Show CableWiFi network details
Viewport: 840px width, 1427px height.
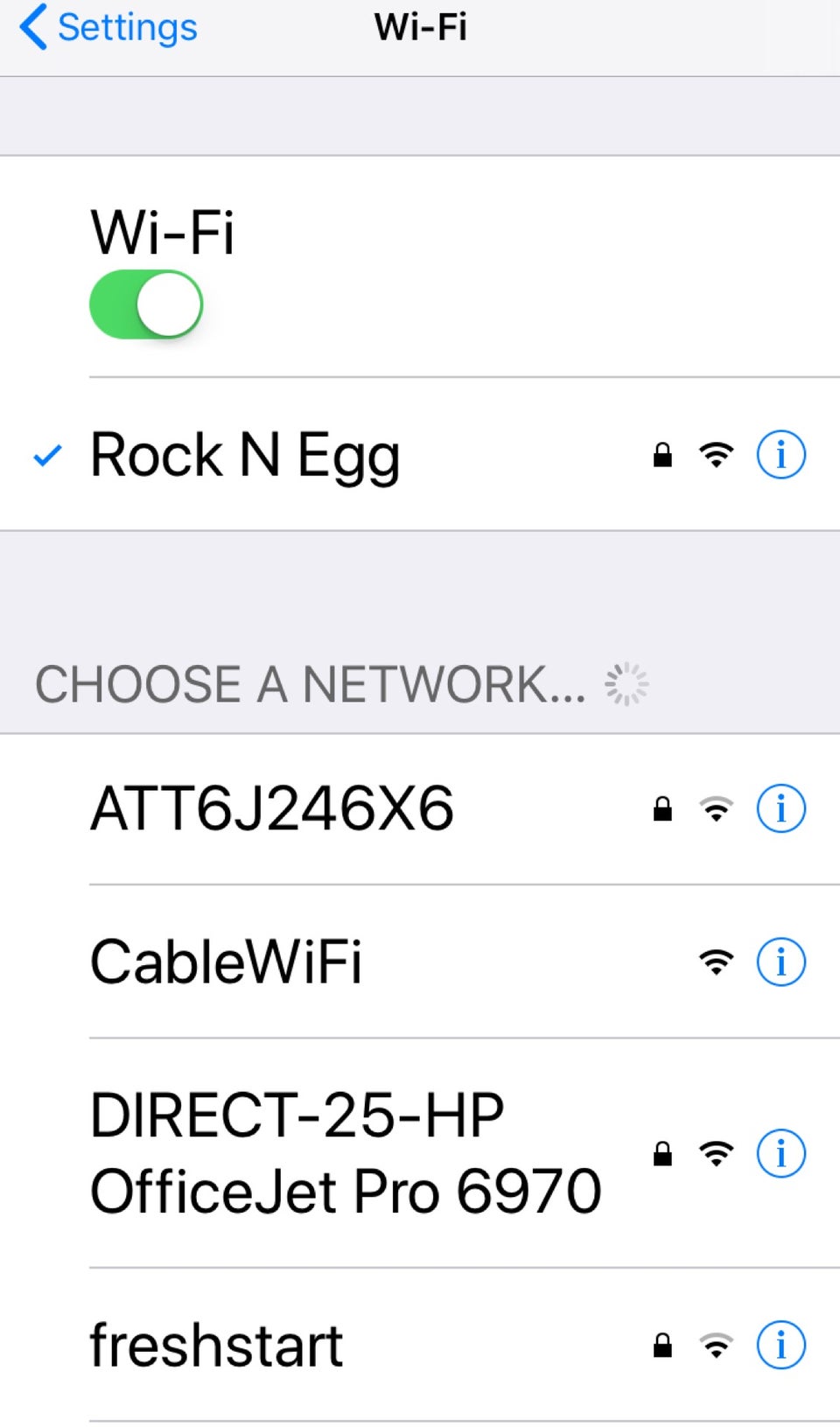click(x=780, y=962)
